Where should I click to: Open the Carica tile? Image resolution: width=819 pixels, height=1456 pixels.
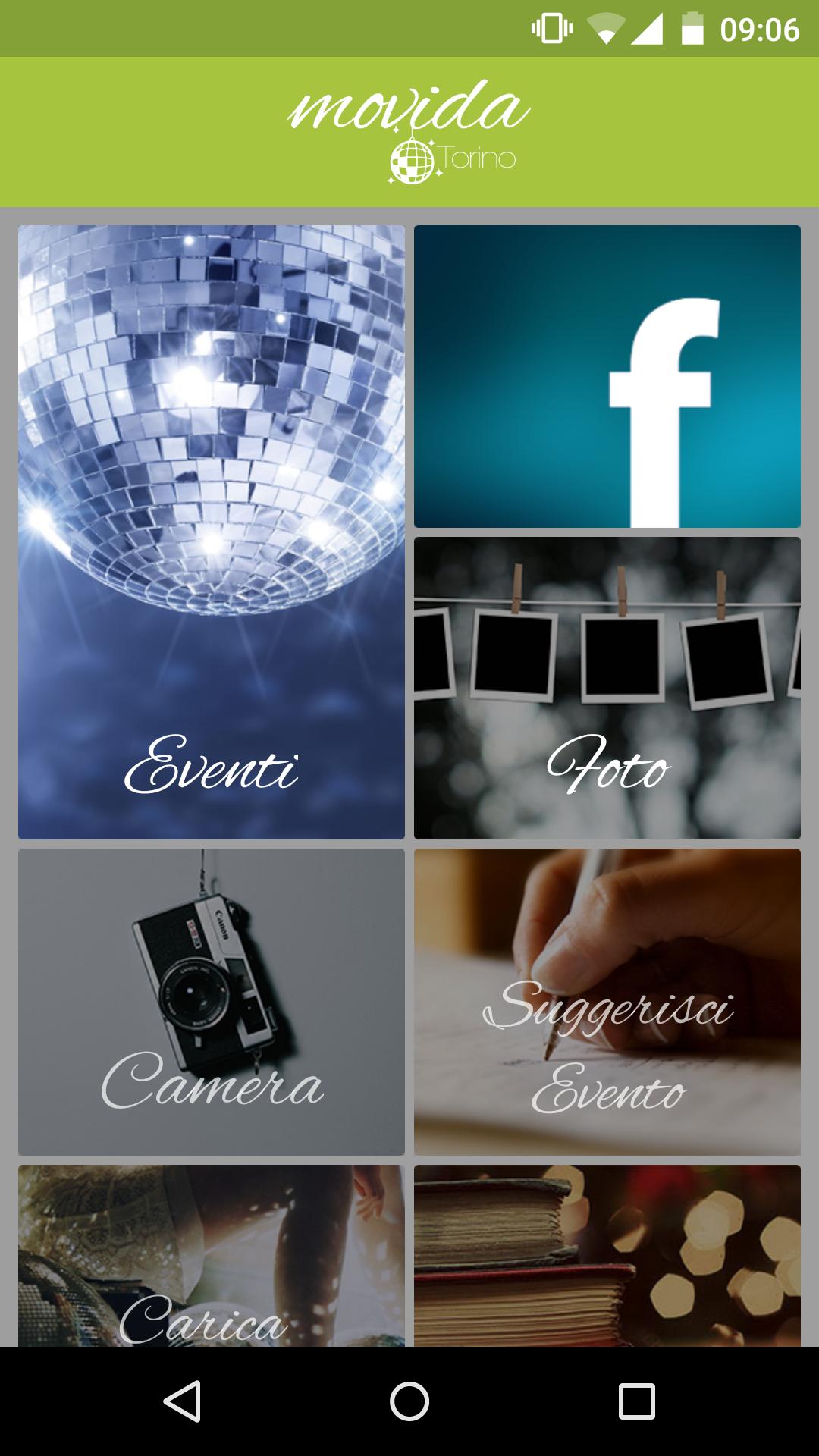[x=211, y=1256]
